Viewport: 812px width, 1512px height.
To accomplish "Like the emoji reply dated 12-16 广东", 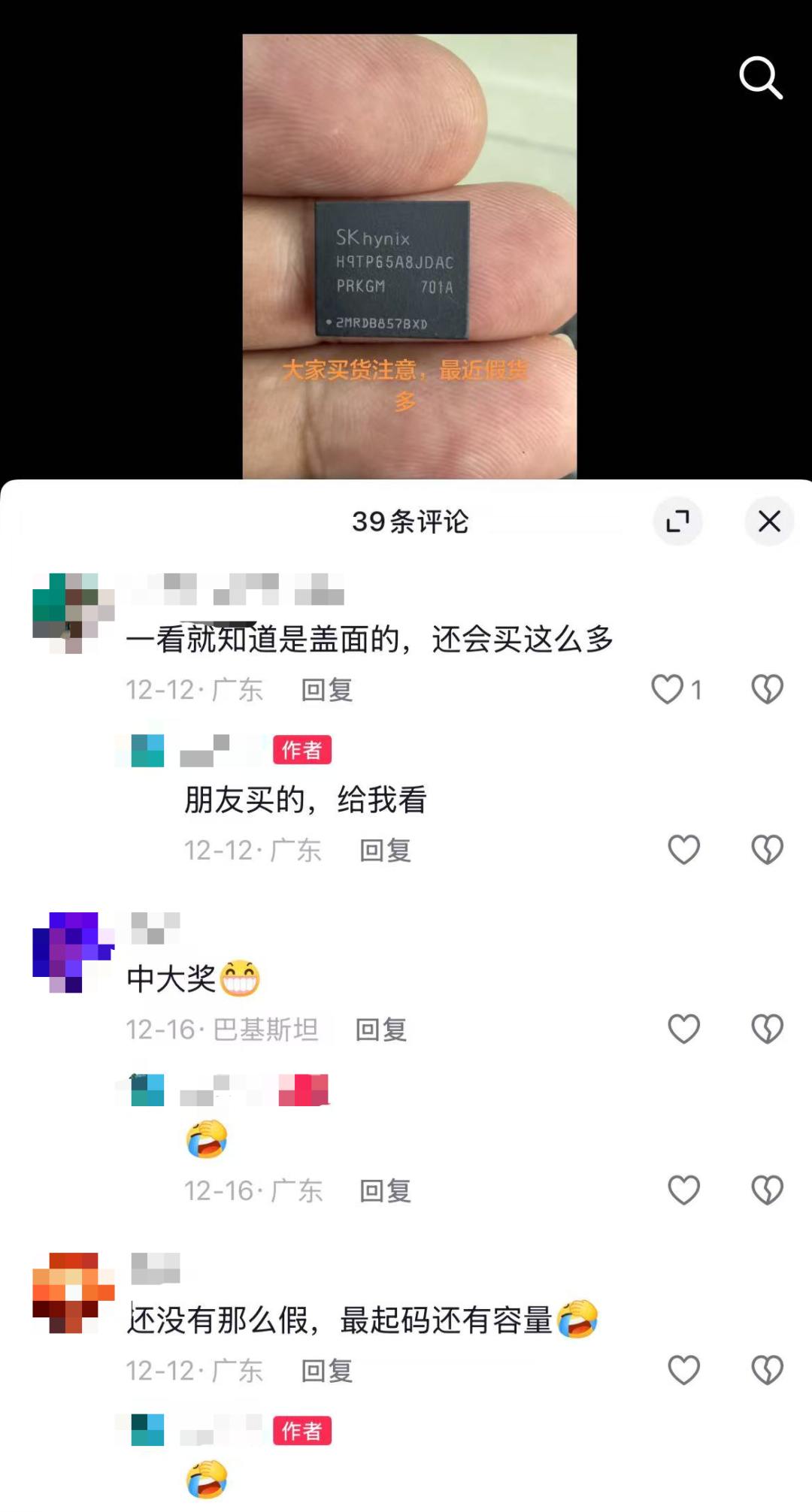I will (x=683, y=1190).
